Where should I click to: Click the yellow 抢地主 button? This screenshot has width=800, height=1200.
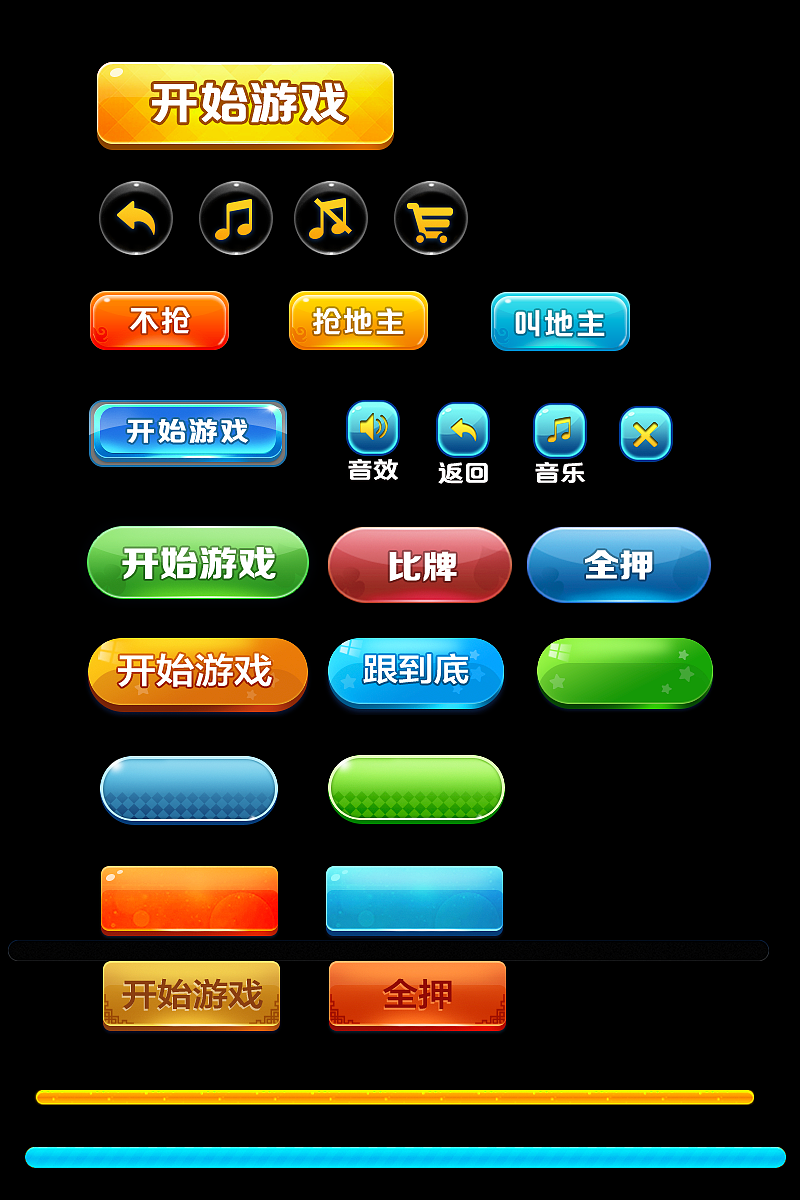(x=358, y=322)
